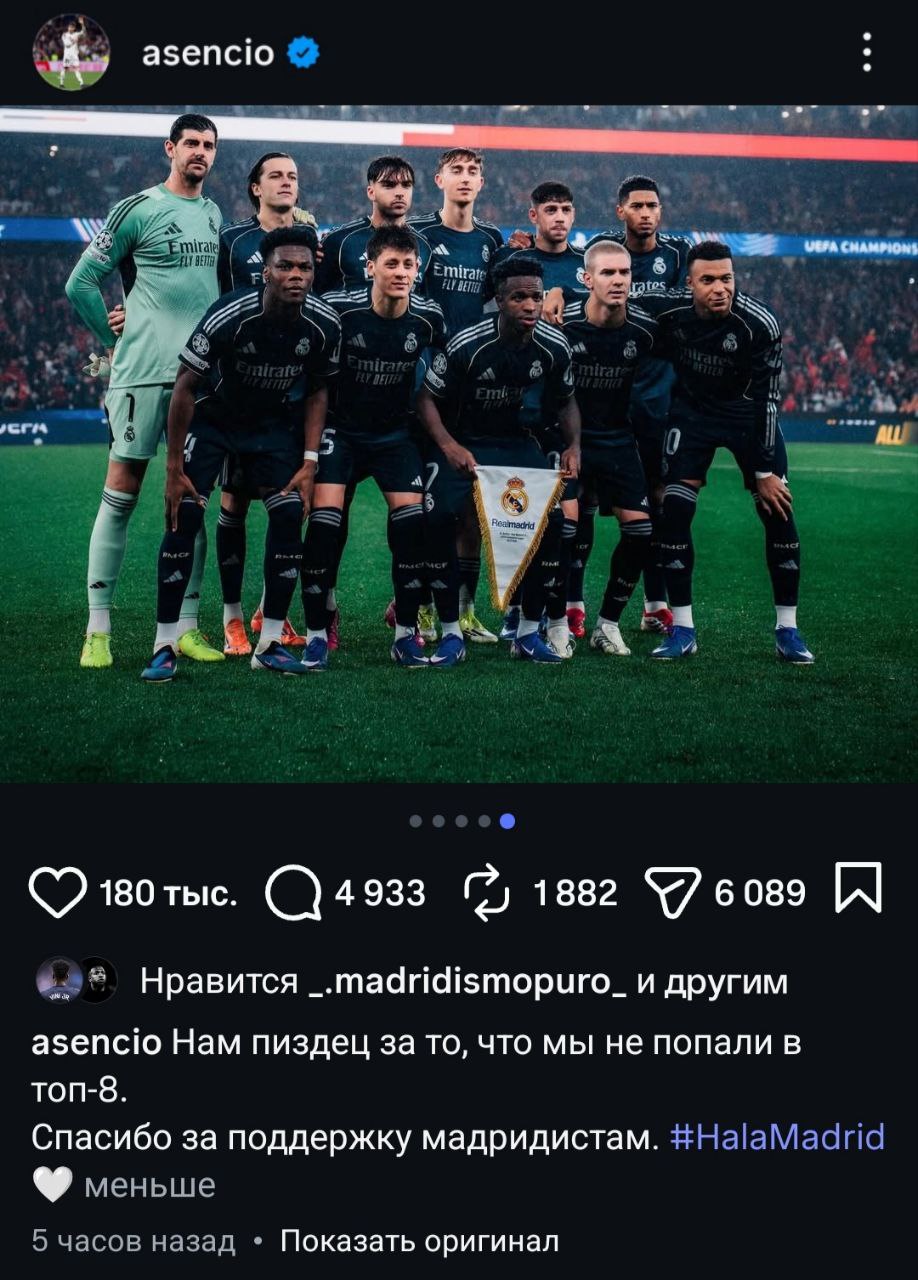Open the three-dot post options menu
This screenshot has height=1280, width=918.
(x=866, y=52)
